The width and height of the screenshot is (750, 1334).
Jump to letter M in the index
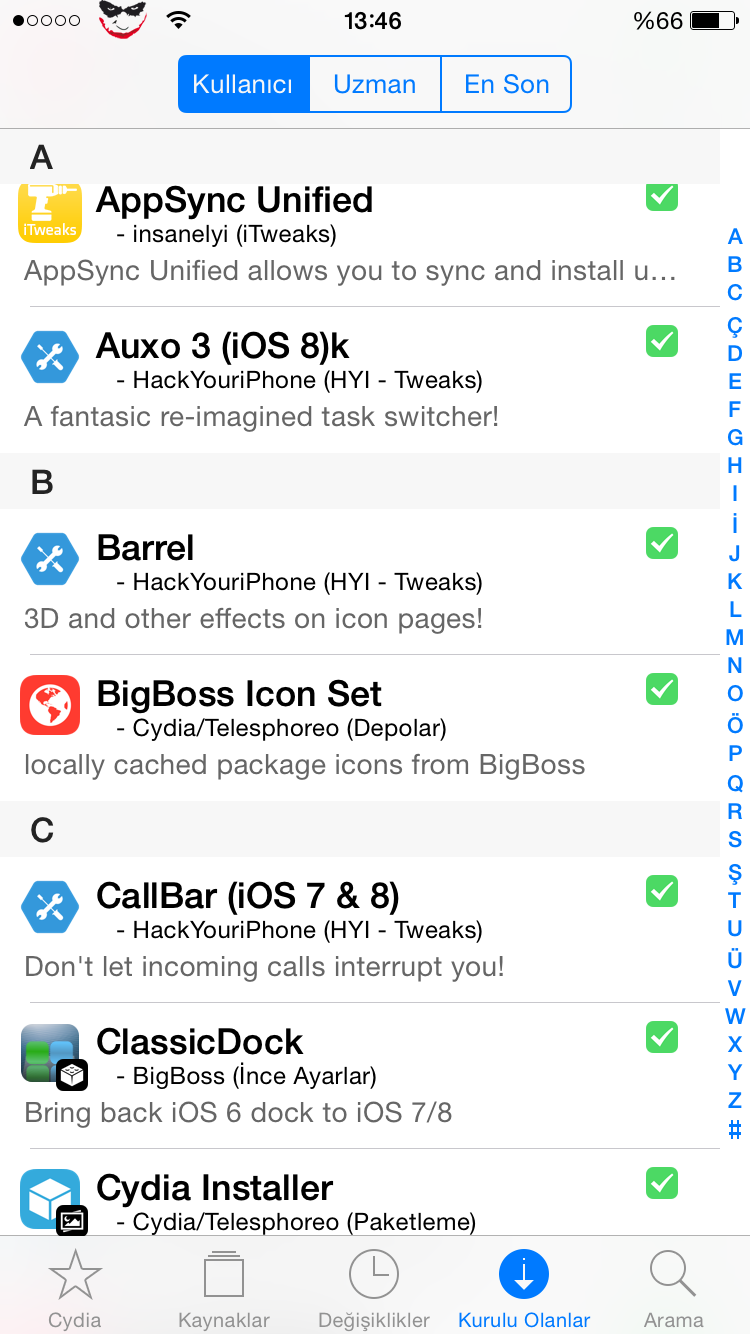coord(735,637)
